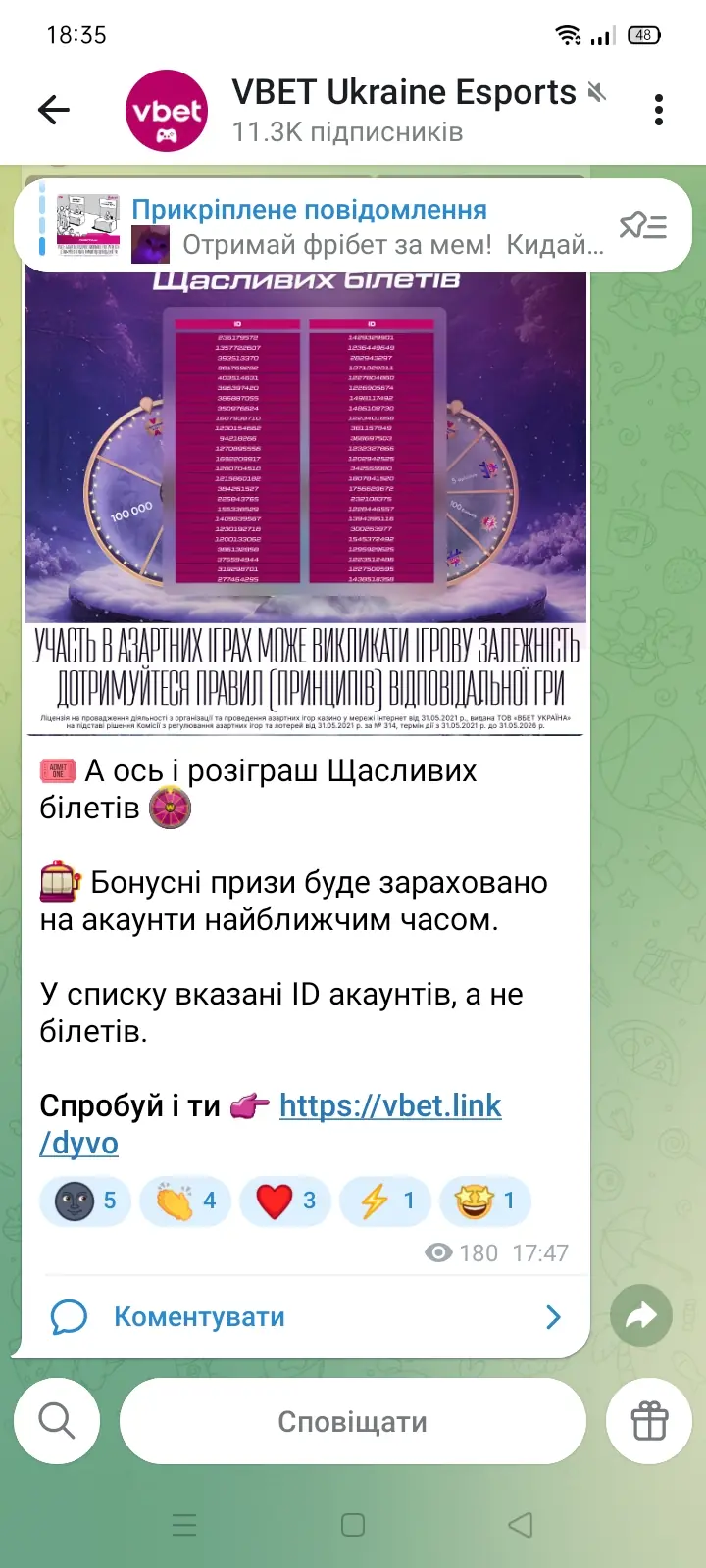Tap the system back button
Image resolution: width=706 pixels, height=1568 pixels.
(521, 1525)
